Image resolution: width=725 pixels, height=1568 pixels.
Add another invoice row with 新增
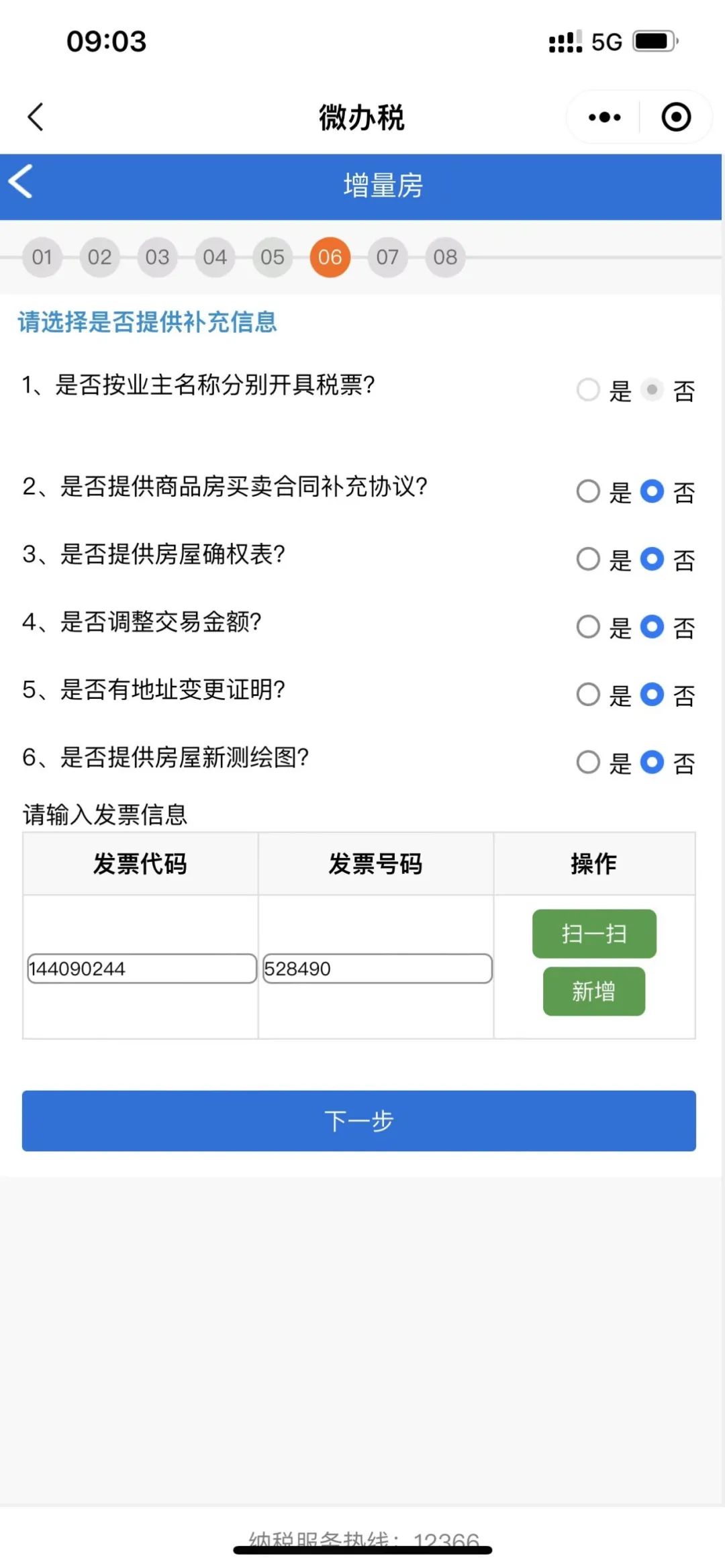(x=594, y=991)
